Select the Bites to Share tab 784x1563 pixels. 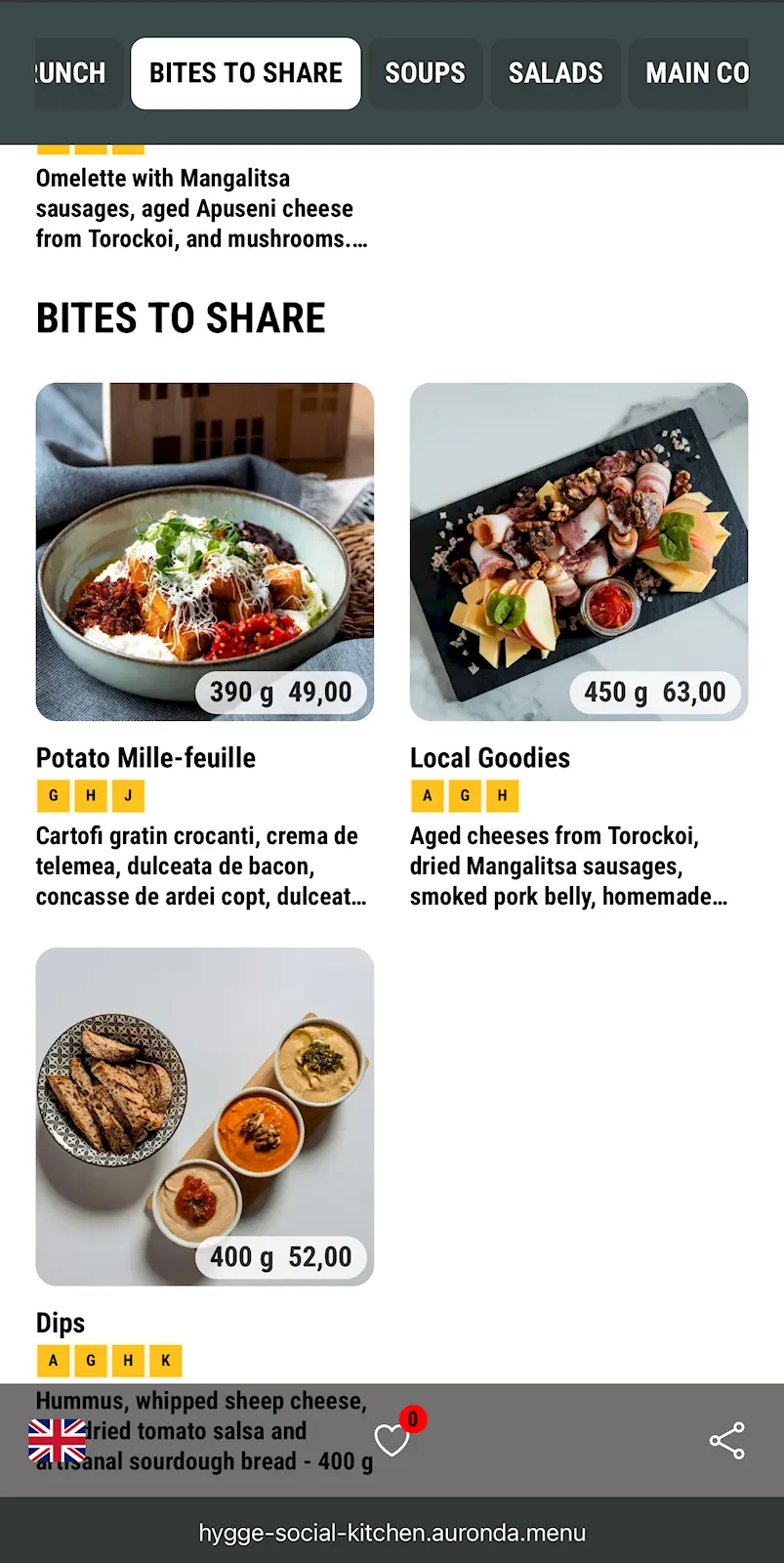click(x=246, y=73)
